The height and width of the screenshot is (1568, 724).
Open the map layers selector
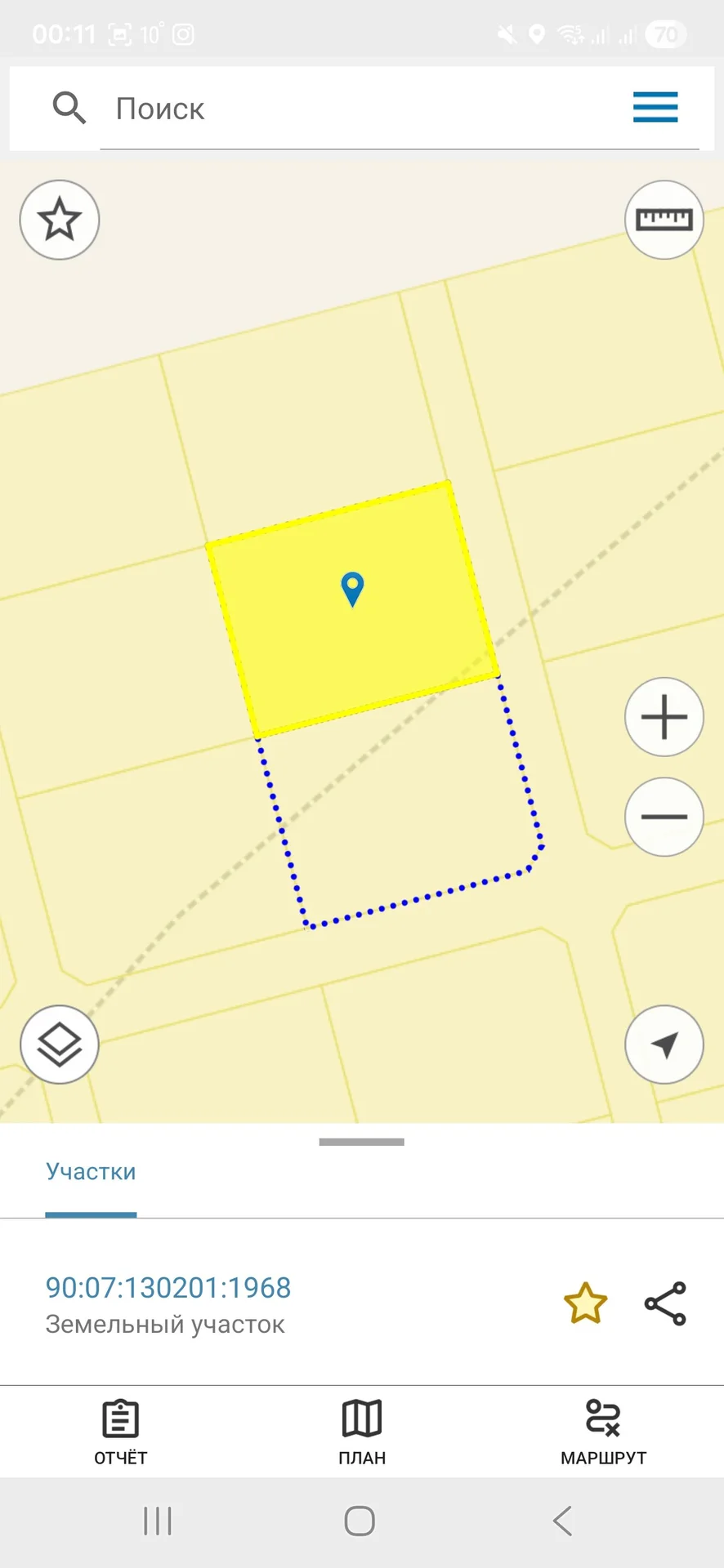pyautogui.click(x=60, y=1045)
